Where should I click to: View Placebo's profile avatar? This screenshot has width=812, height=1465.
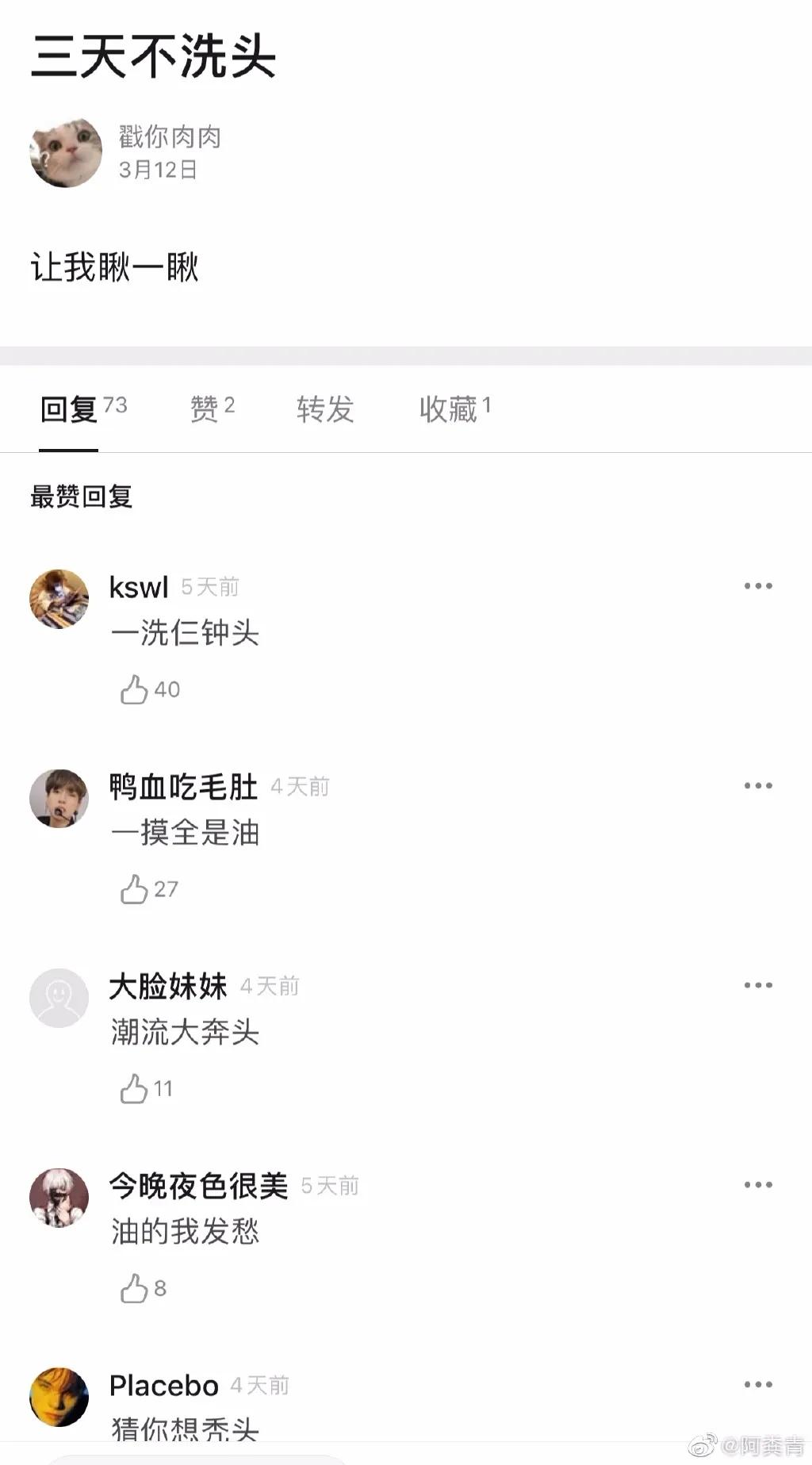pyautogui.click(x=59, y=1397)
